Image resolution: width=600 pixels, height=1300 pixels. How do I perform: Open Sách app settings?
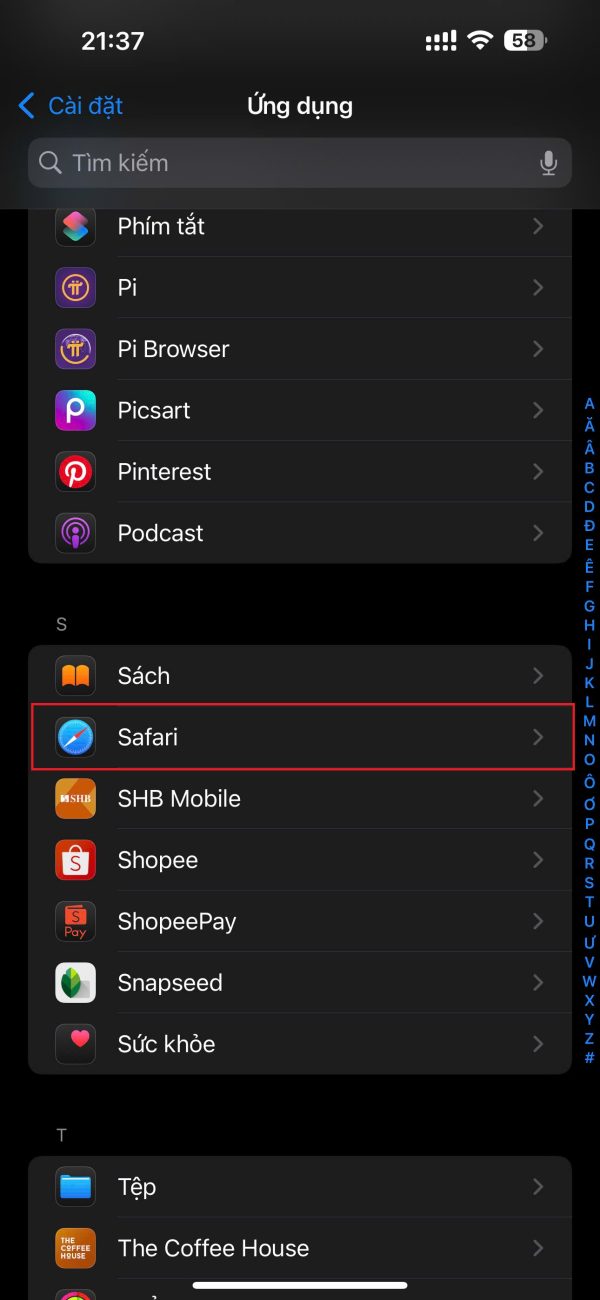300,676
